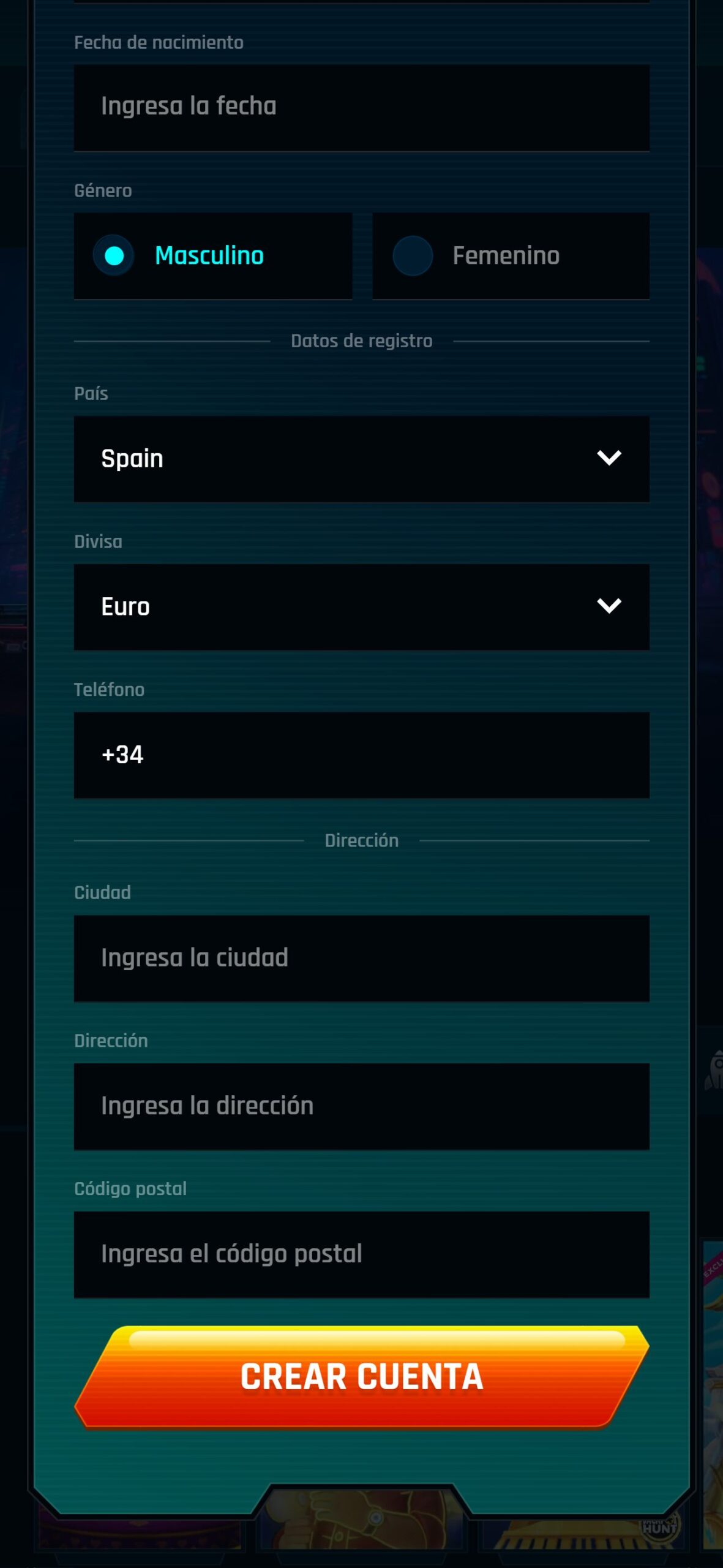Image resolution: width=723 pixels, height=1568 pixels.
Task: Enter the Dirección address field
Action: click(361, 1107)
